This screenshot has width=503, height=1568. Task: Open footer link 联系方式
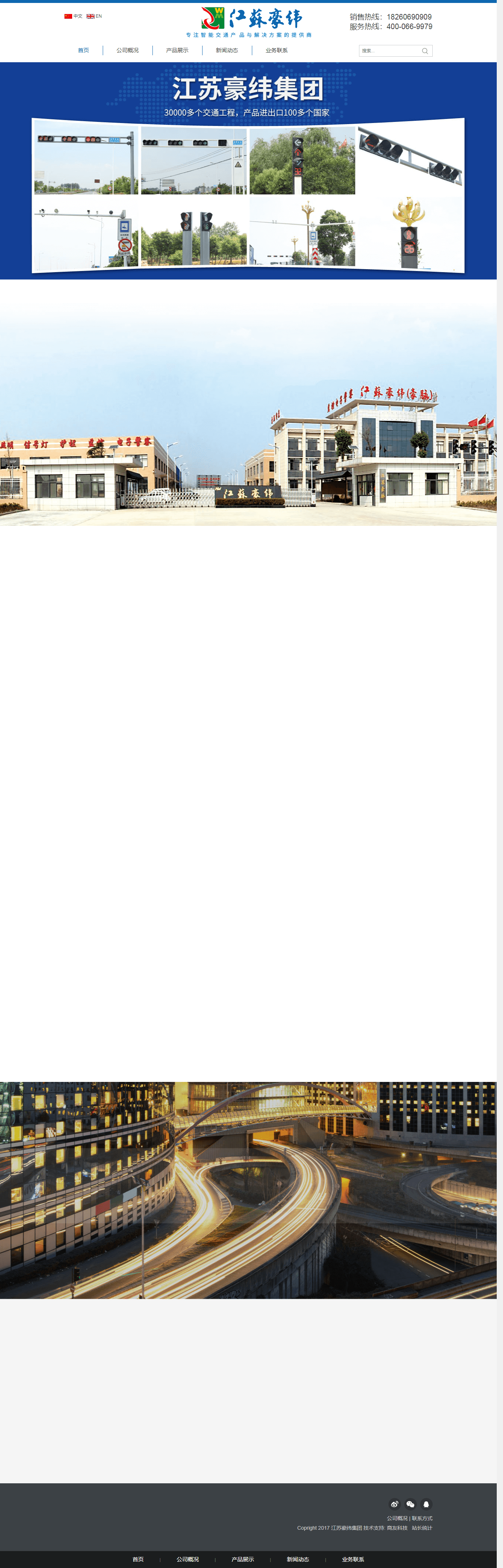click(x=422, y=1518)
